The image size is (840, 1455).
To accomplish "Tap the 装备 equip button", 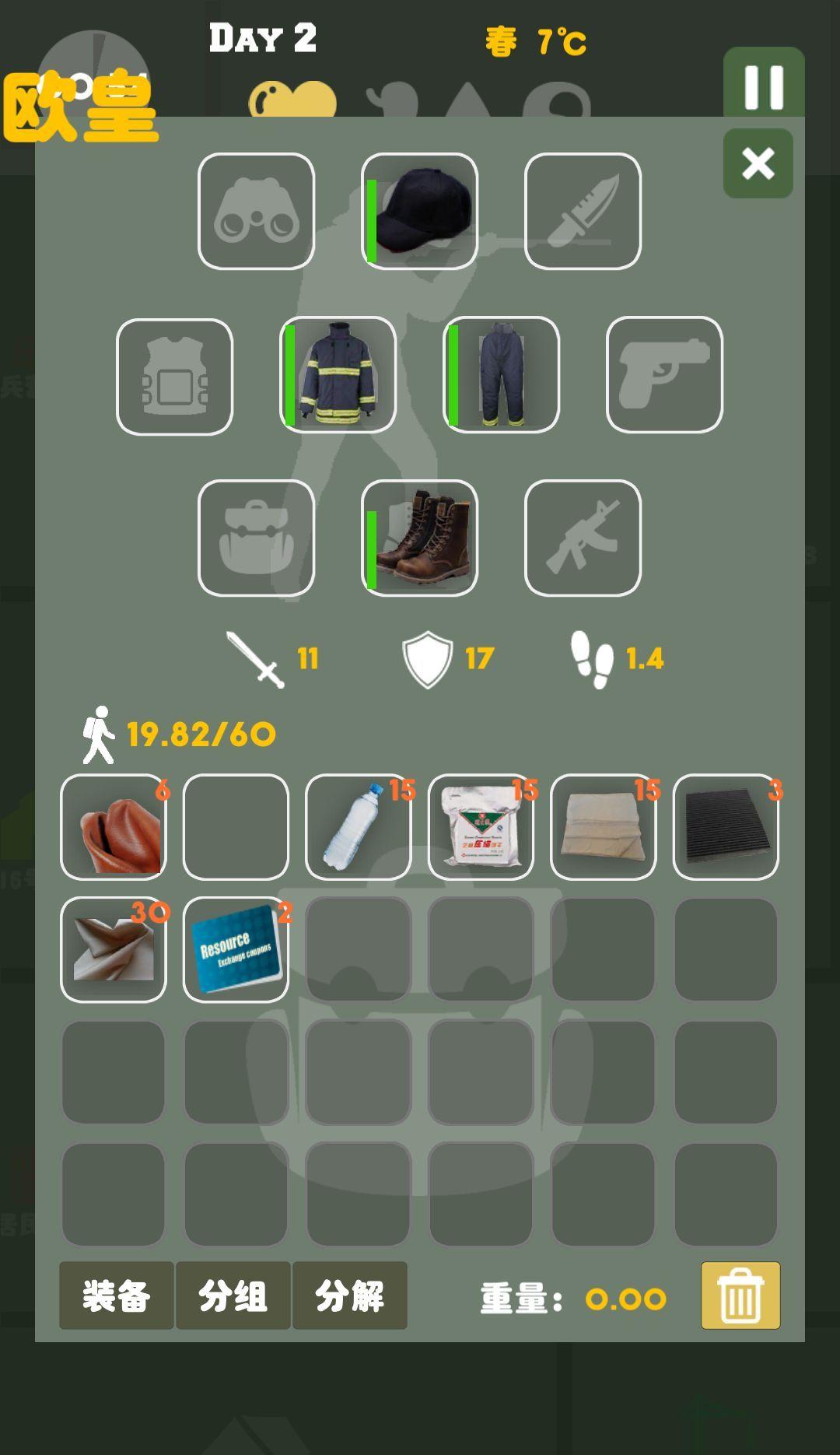I will coord(117,1295).
